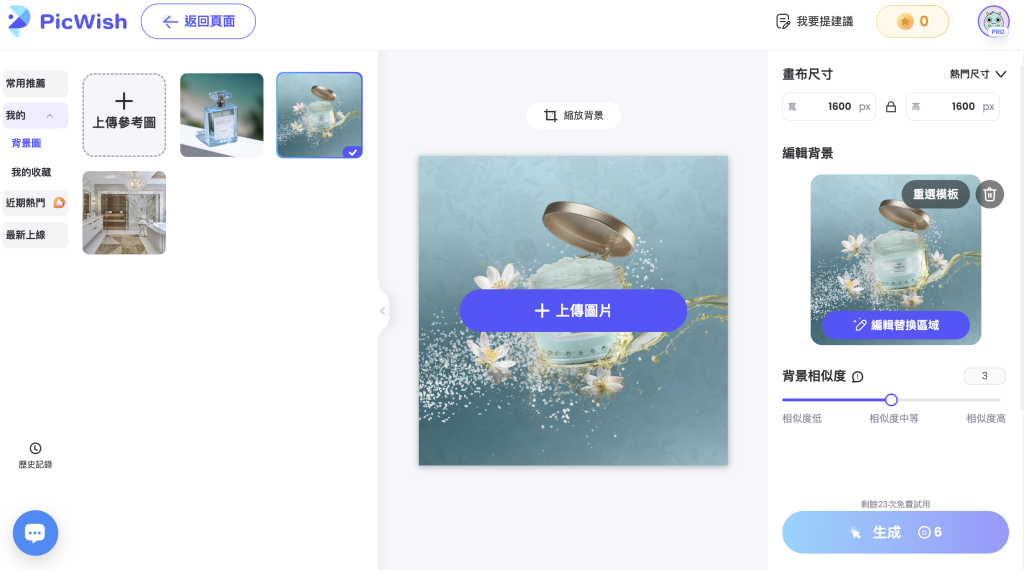The width and height of the screenshot is (1024, 570).
Task: Edit the canvas width field
Action: tap(828, 106)
